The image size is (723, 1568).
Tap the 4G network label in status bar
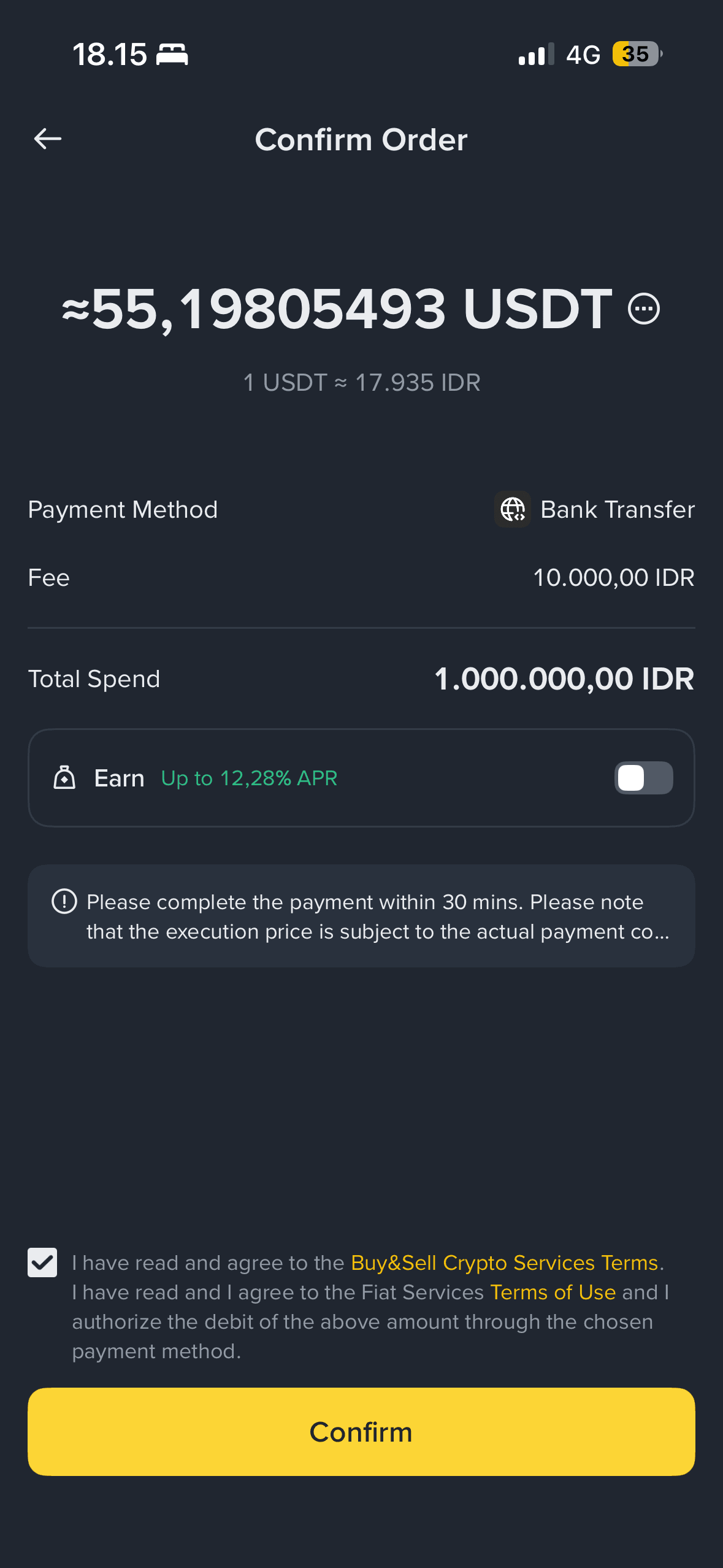pyautogui.click(x=582, y=54)
